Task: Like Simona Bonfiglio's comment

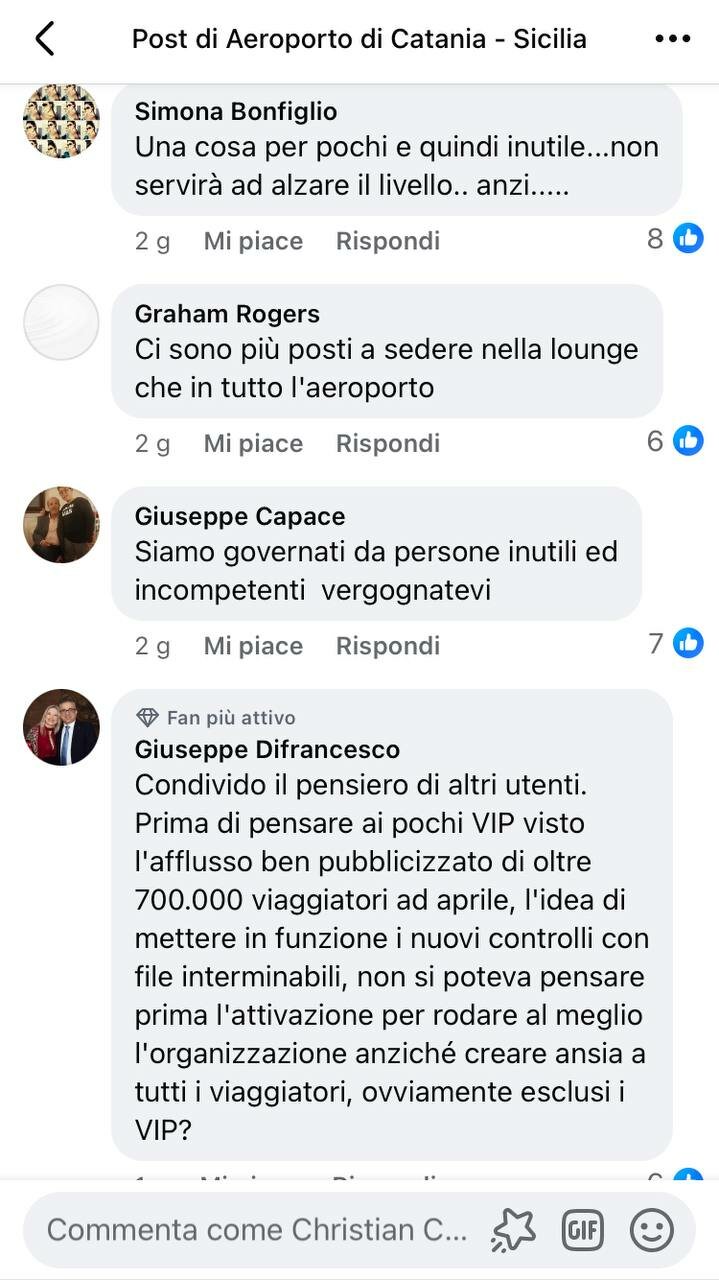Action: click(253, 241)
